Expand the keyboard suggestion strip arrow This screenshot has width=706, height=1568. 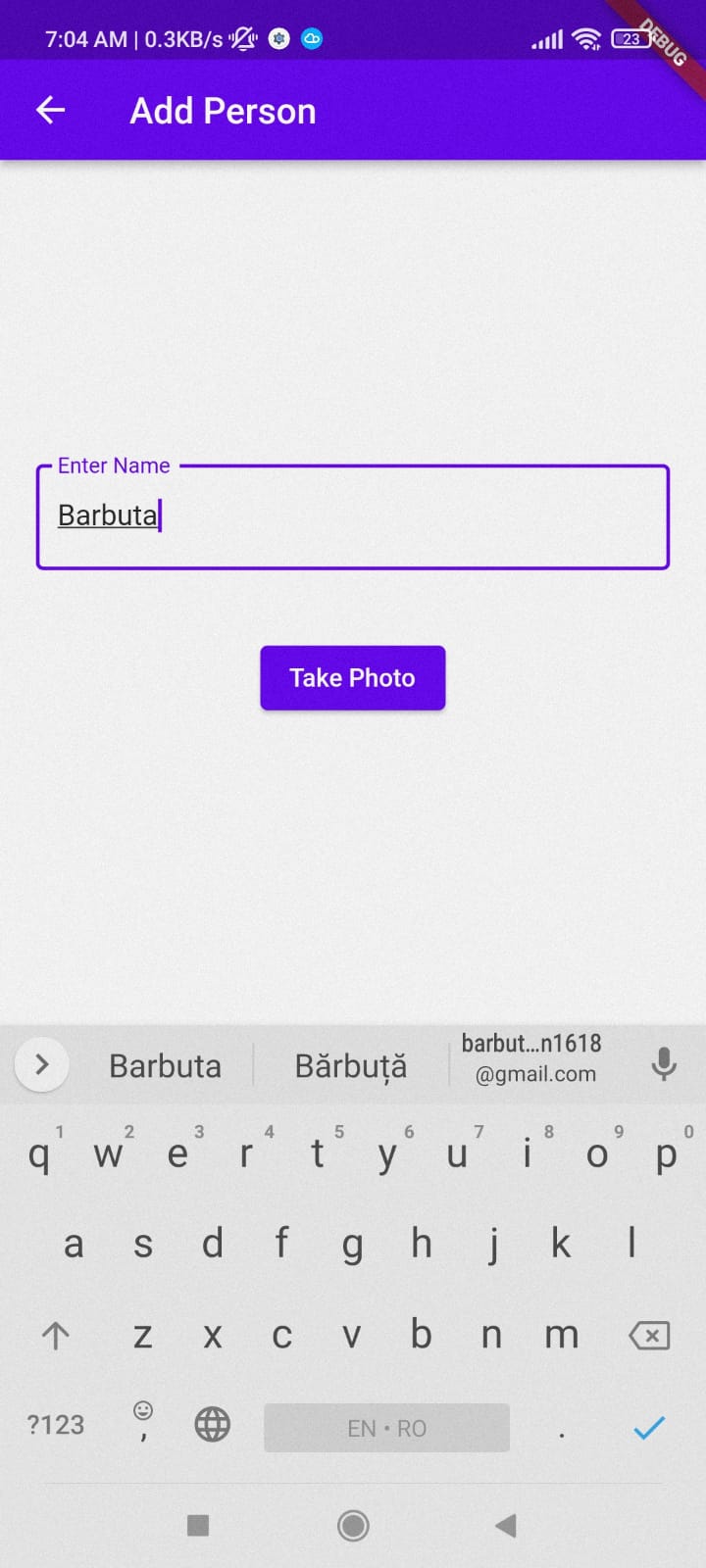(41, 1064)
